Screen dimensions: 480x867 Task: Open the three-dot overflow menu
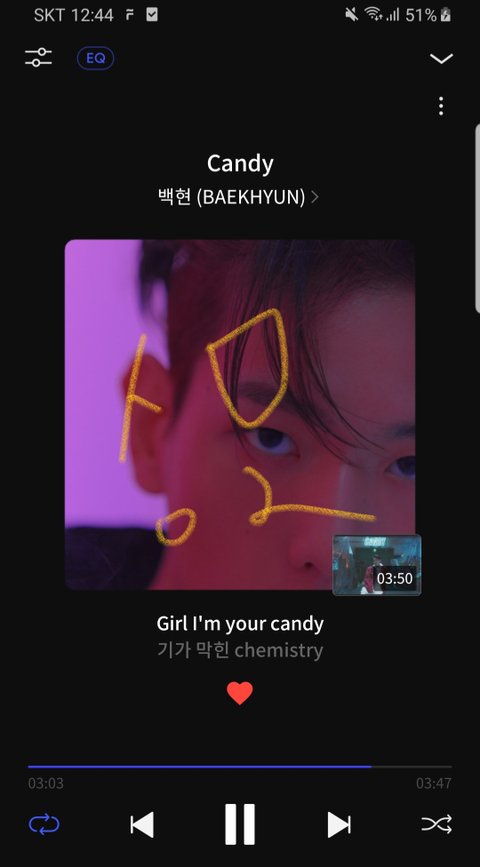pos(441,106)
